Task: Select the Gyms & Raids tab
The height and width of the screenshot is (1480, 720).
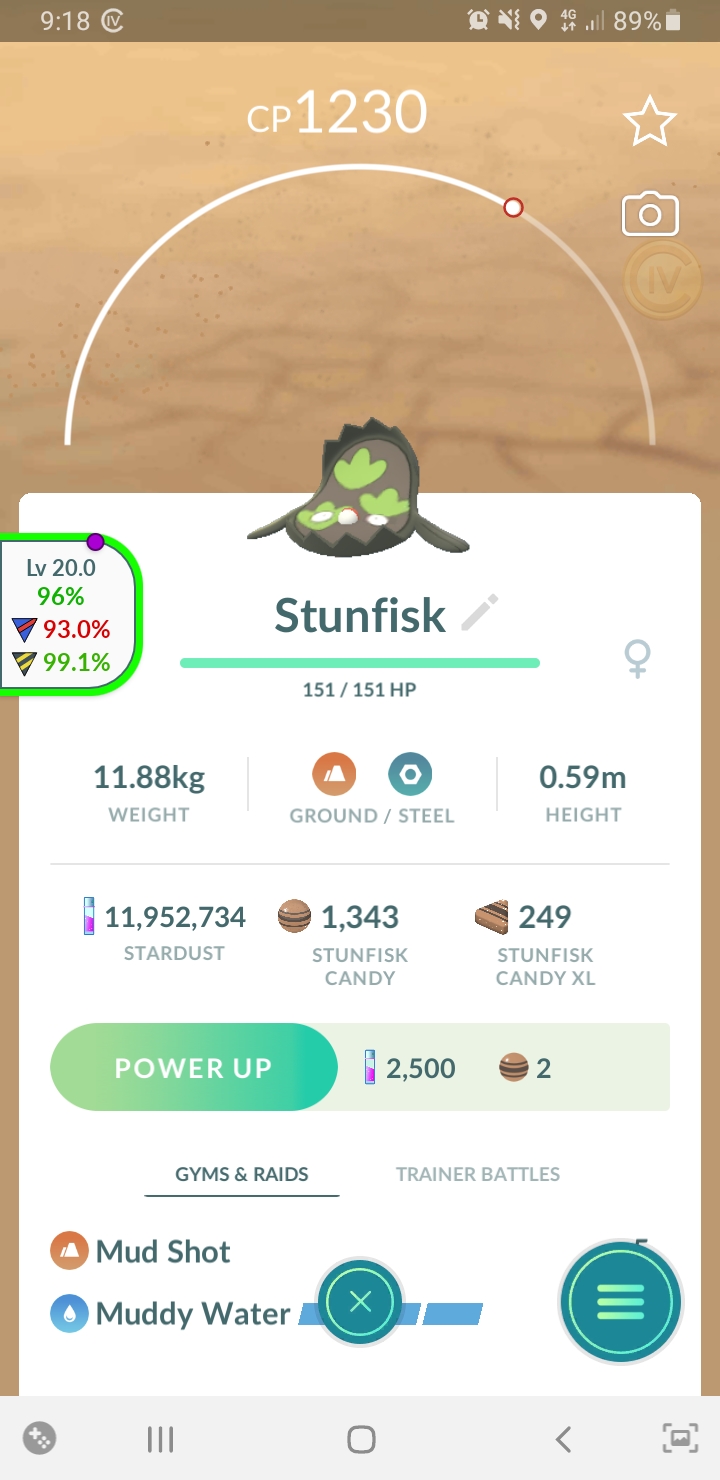Action: pyautogui.click(x=242, y=1174)
